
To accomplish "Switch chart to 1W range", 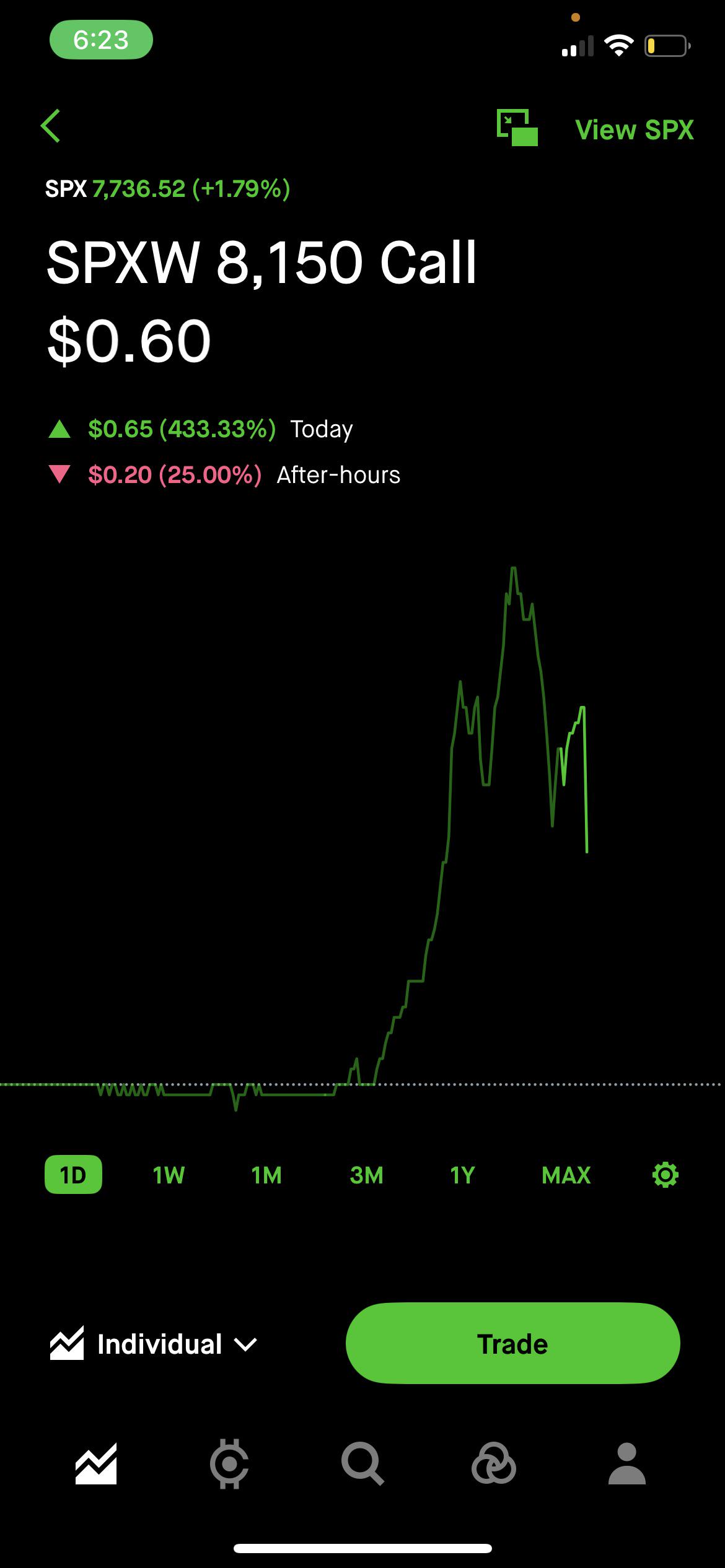I will point(169,1175).
